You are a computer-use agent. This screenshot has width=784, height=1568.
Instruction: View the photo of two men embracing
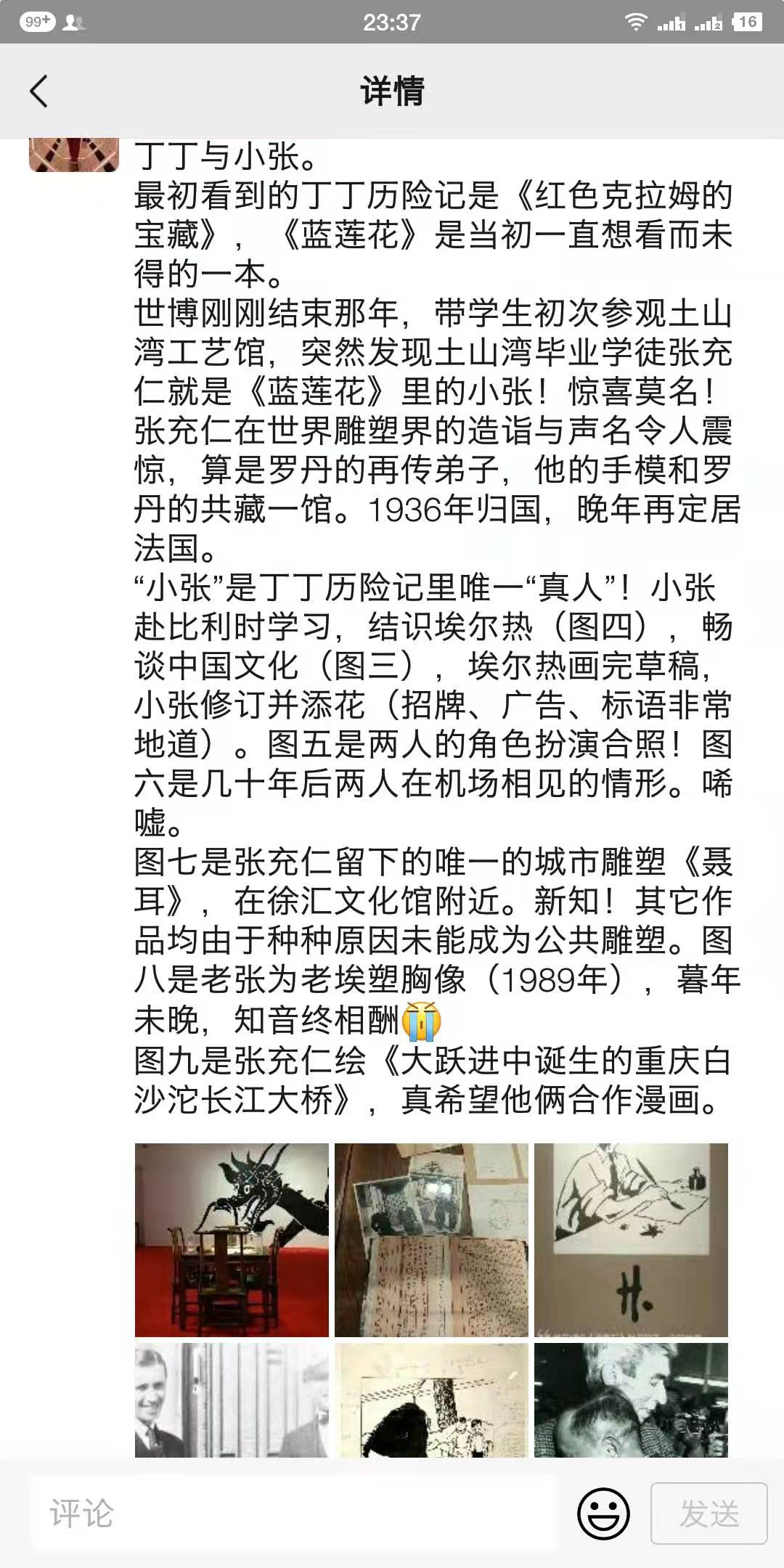(631, 1400)
